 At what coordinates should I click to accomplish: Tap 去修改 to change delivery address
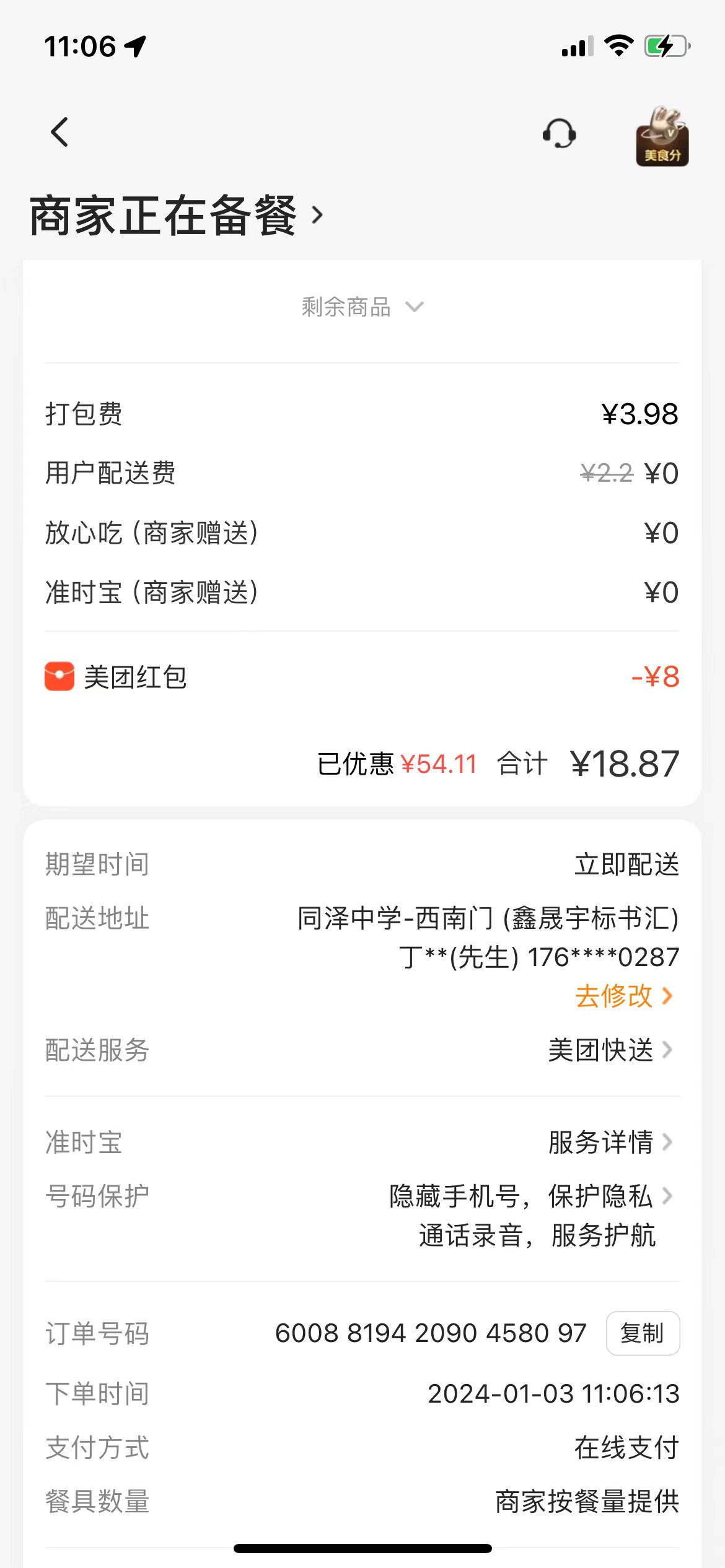tap(623, 996)
